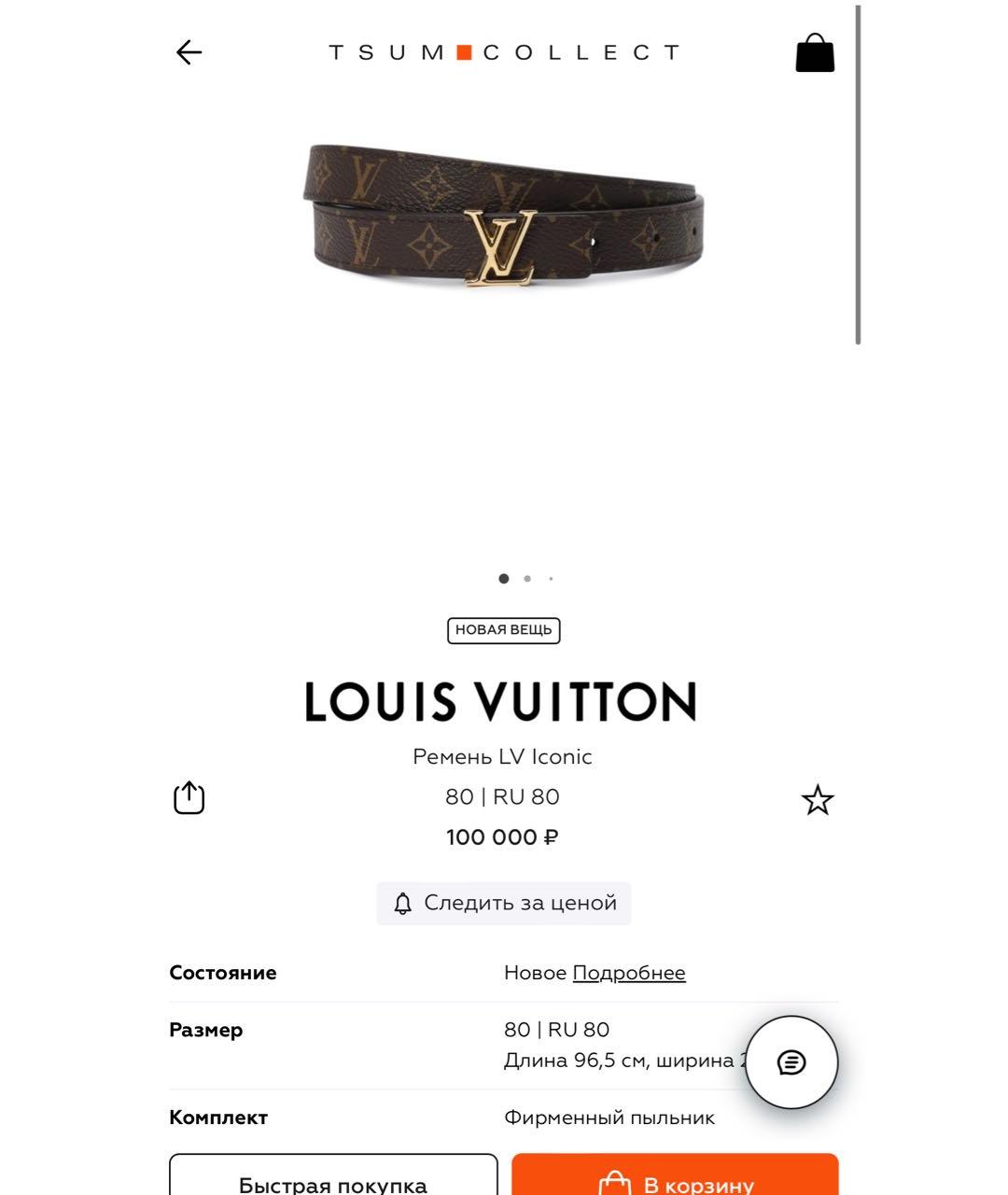Share this Louis Vuitton belt
The image size is (1008, 1195).
tap(189, 798)
